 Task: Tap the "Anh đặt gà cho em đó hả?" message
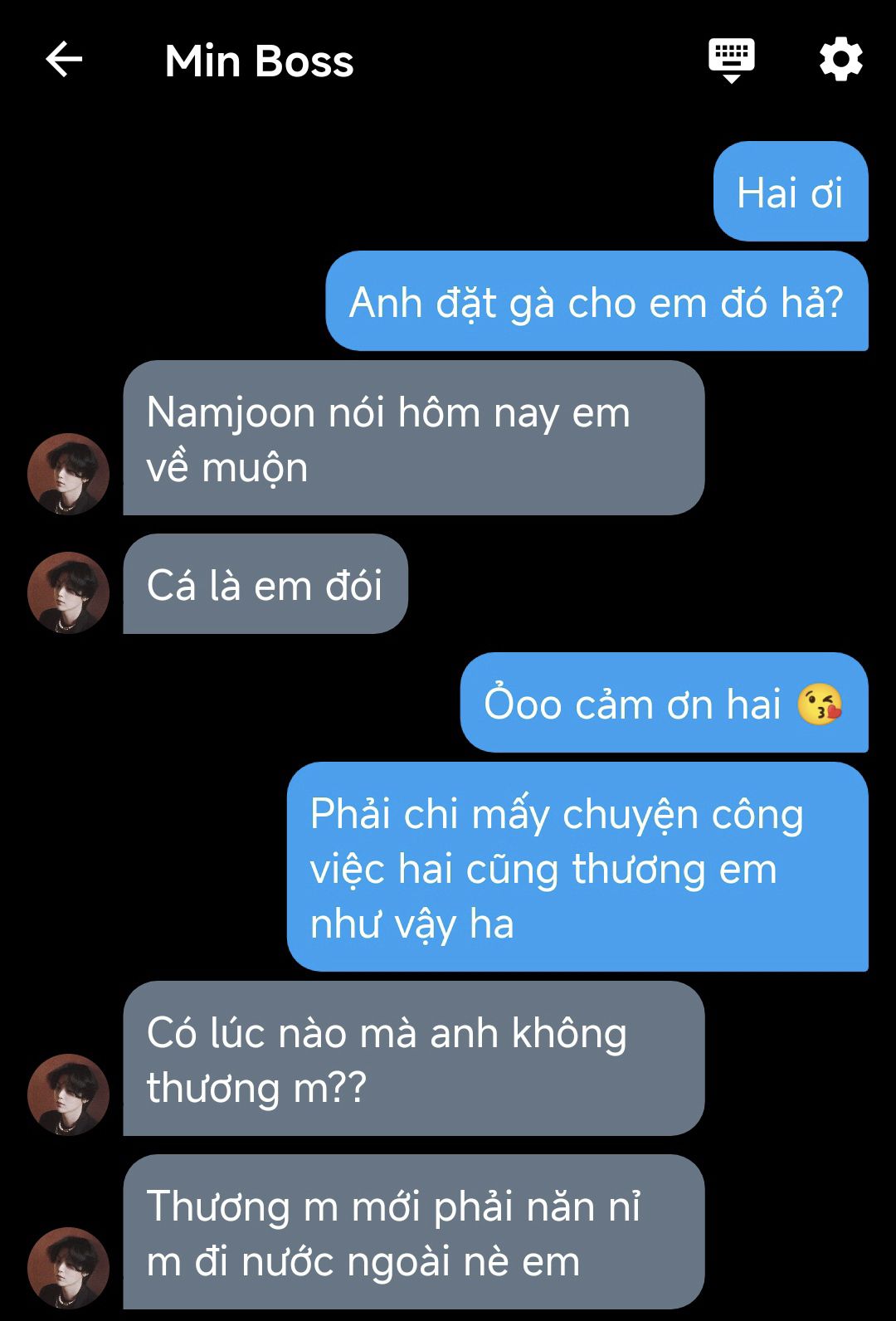click(596, 302)
